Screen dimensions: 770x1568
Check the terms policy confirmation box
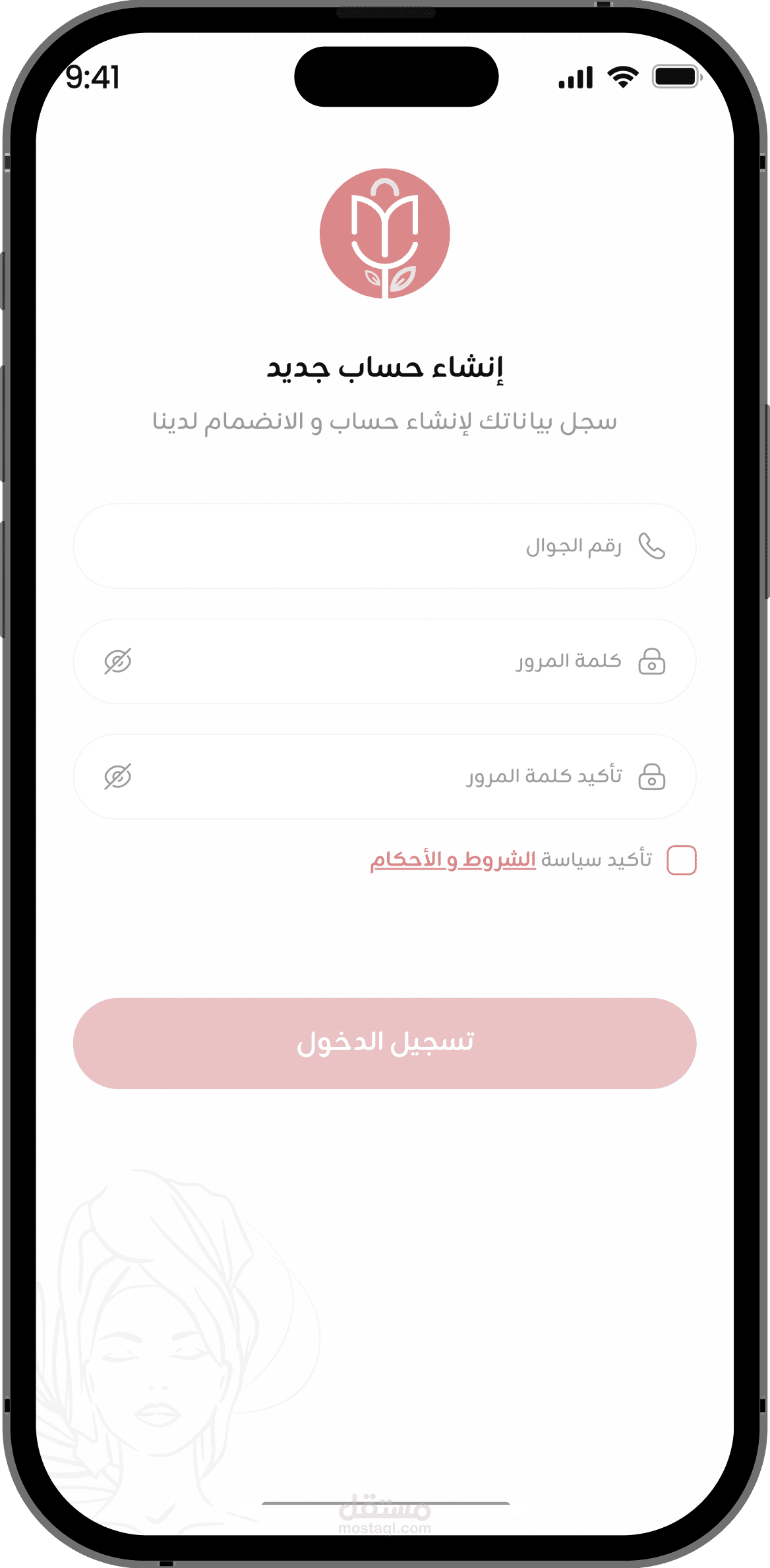point(682,860)
